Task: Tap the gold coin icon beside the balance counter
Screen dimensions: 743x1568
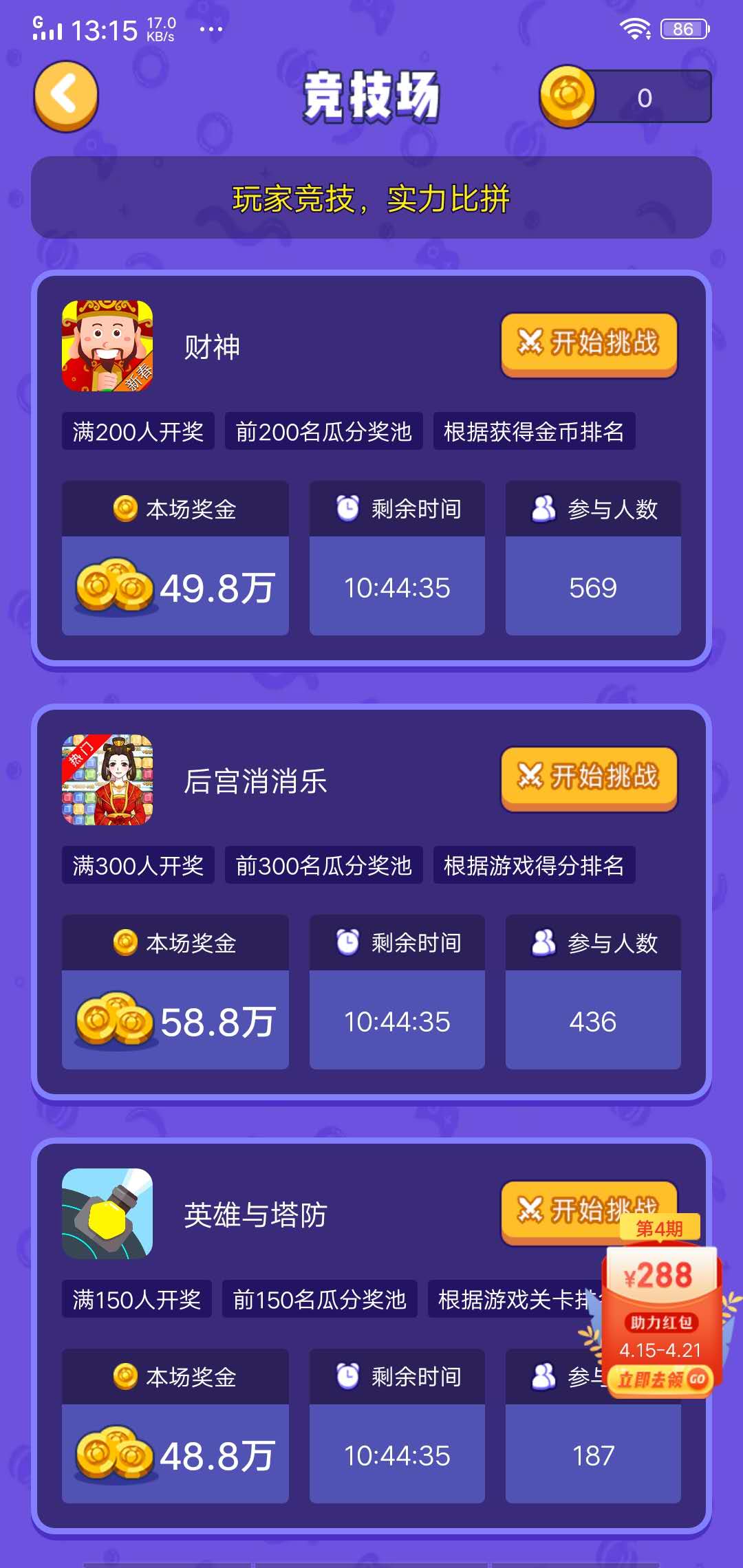Action: [570, 96]
